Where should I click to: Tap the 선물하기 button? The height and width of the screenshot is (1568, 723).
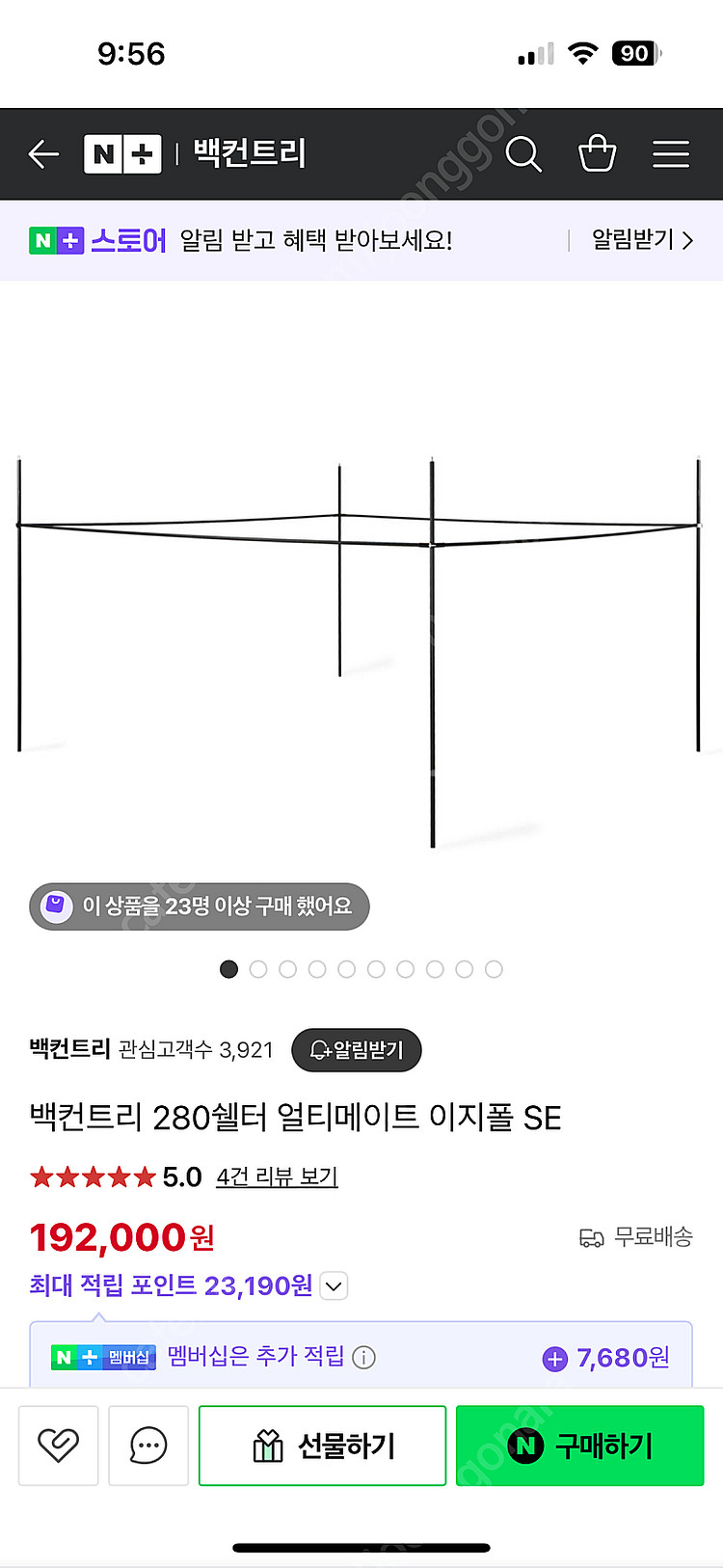click(322, 1445)
